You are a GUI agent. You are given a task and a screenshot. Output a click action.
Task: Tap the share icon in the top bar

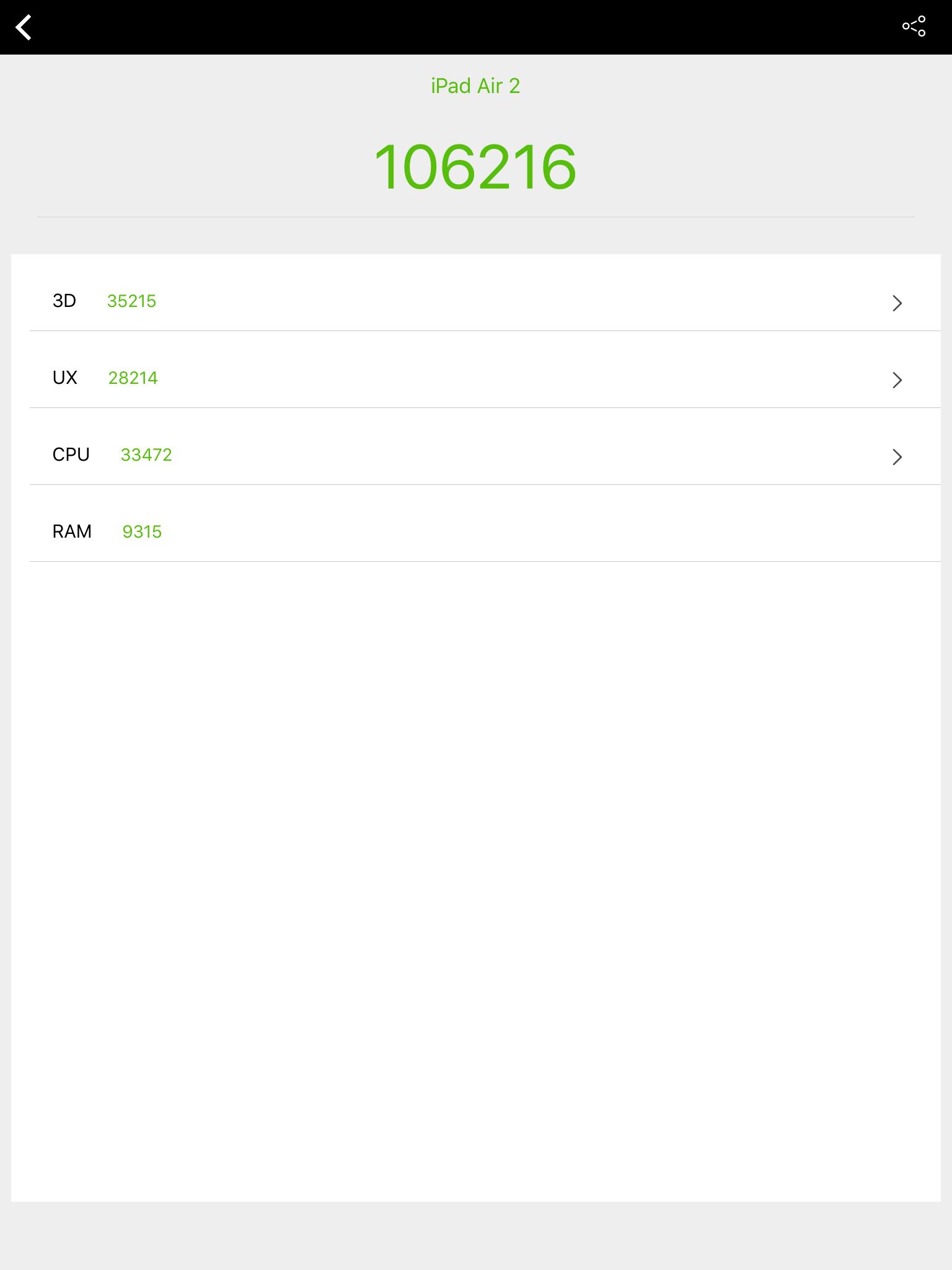click(x=914, y=27)
